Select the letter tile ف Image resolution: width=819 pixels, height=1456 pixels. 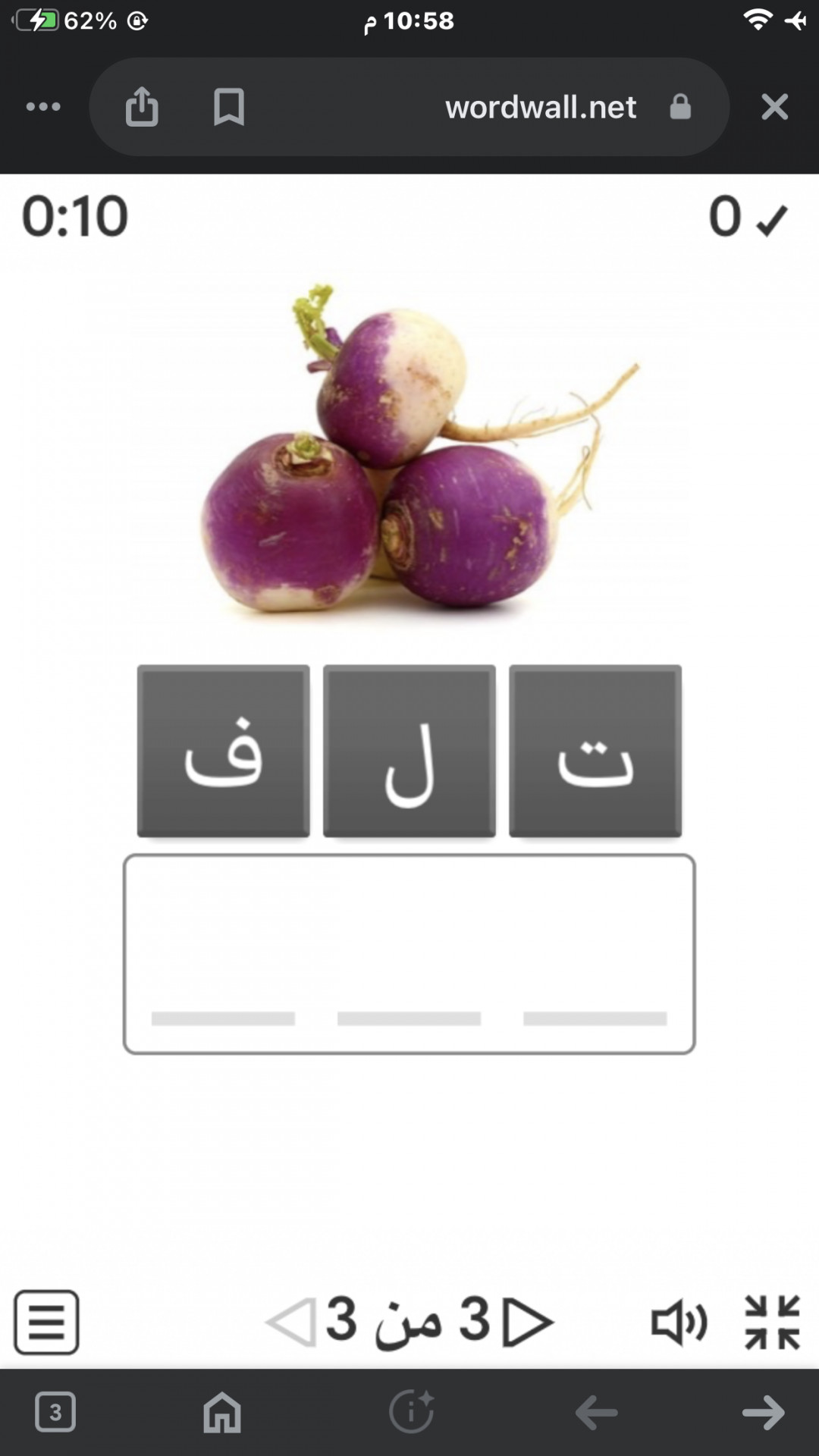point(223,751)
